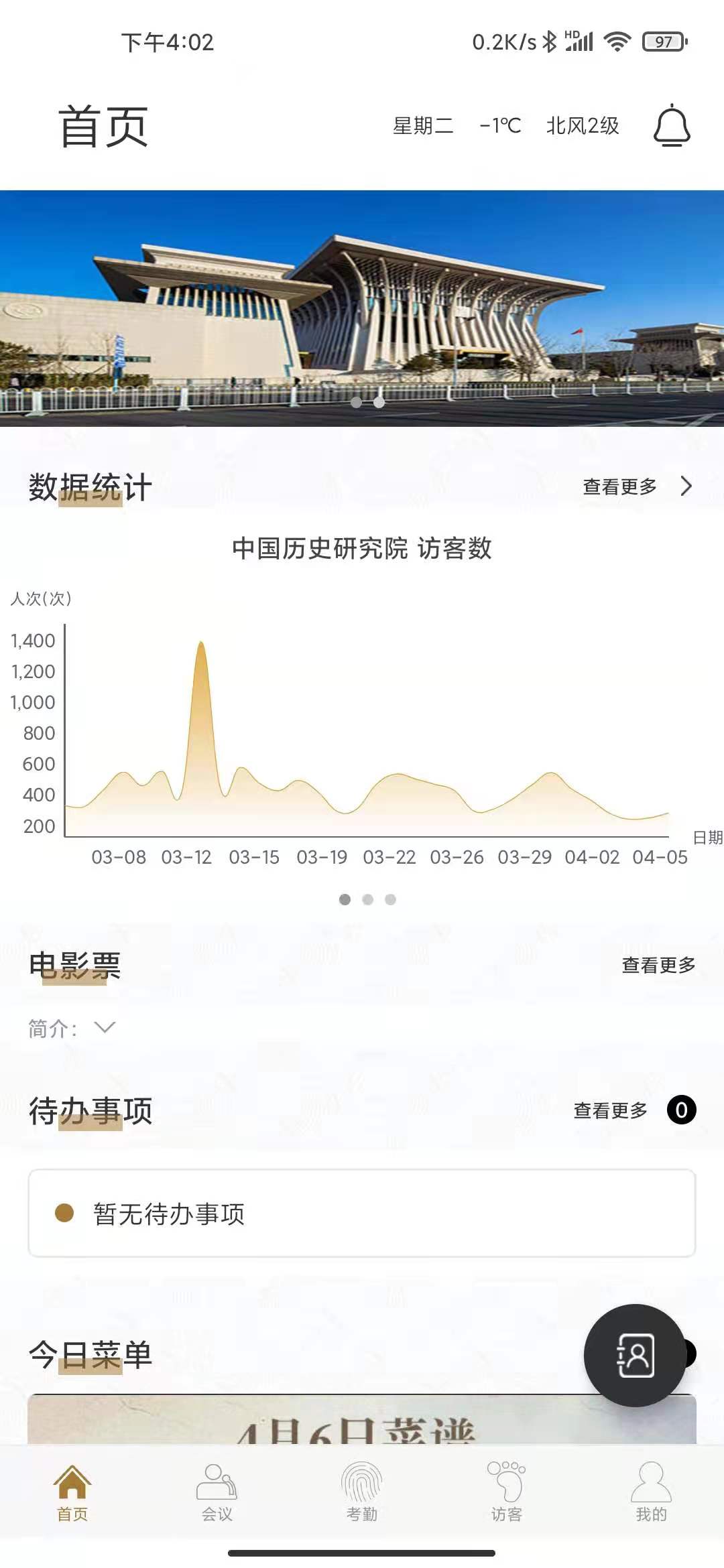Screen dimensions: 724x1568
Task: View more under 数据统计
Action: click(x=638, y=486)
